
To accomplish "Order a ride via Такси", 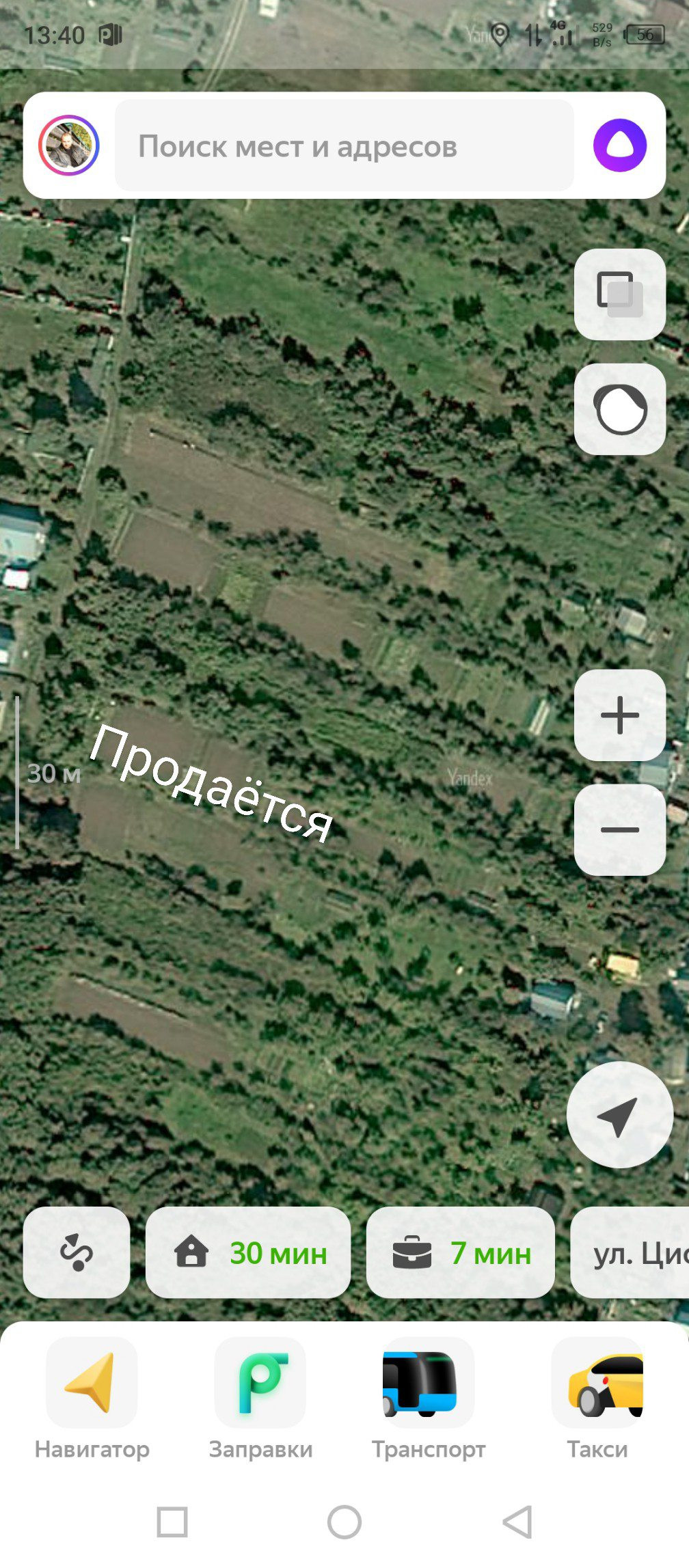I will click(x=597, y=1398).
